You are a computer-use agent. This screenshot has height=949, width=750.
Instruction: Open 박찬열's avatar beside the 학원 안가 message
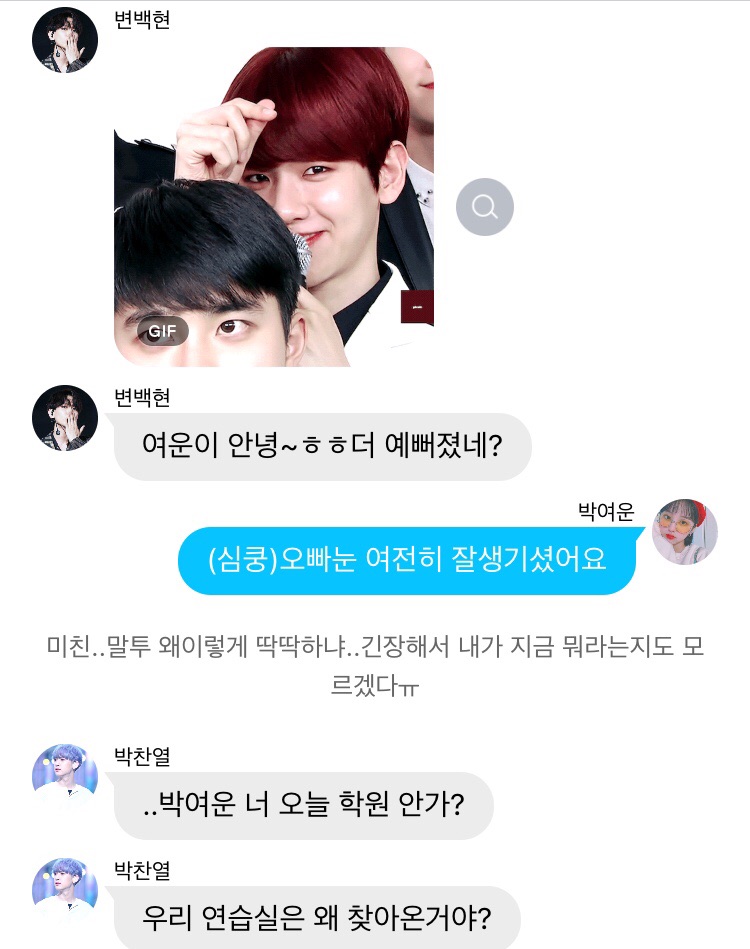[x=65, y=776]
